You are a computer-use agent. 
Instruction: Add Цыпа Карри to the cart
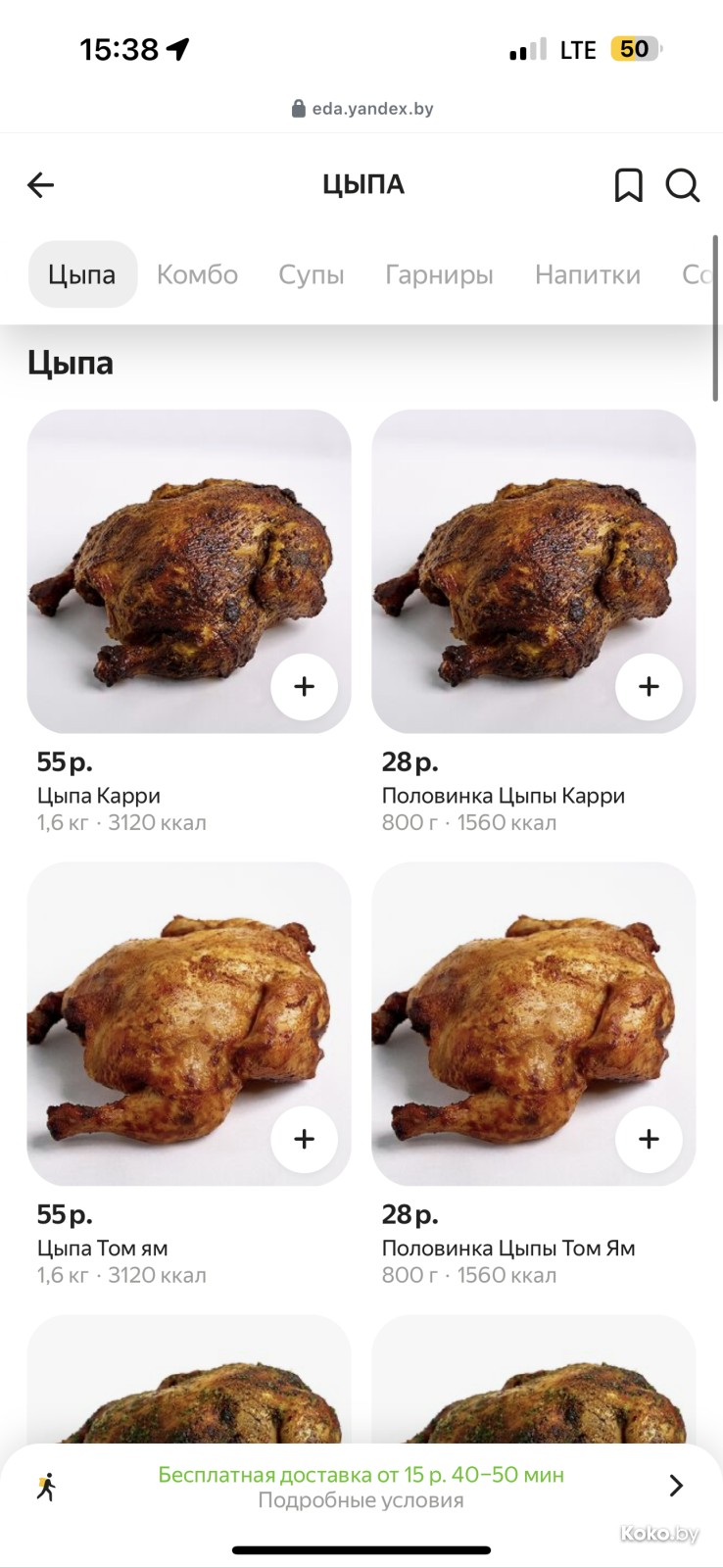coord(304,686)
